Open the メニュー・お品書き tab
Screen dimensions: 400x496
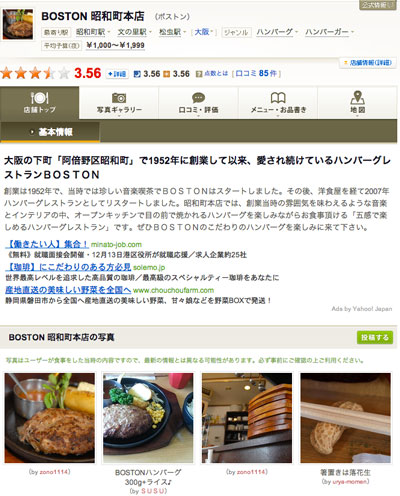278,103
